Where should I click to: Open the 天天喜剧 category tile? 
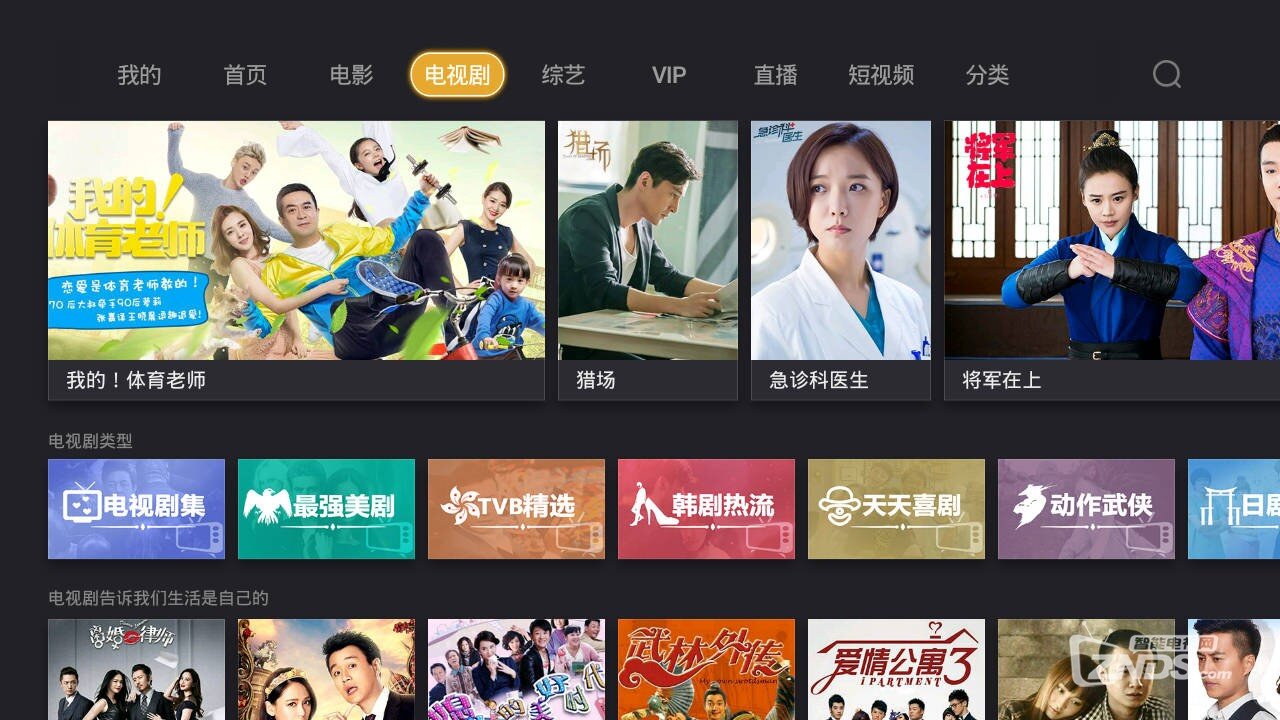click(x=896, y=508)
